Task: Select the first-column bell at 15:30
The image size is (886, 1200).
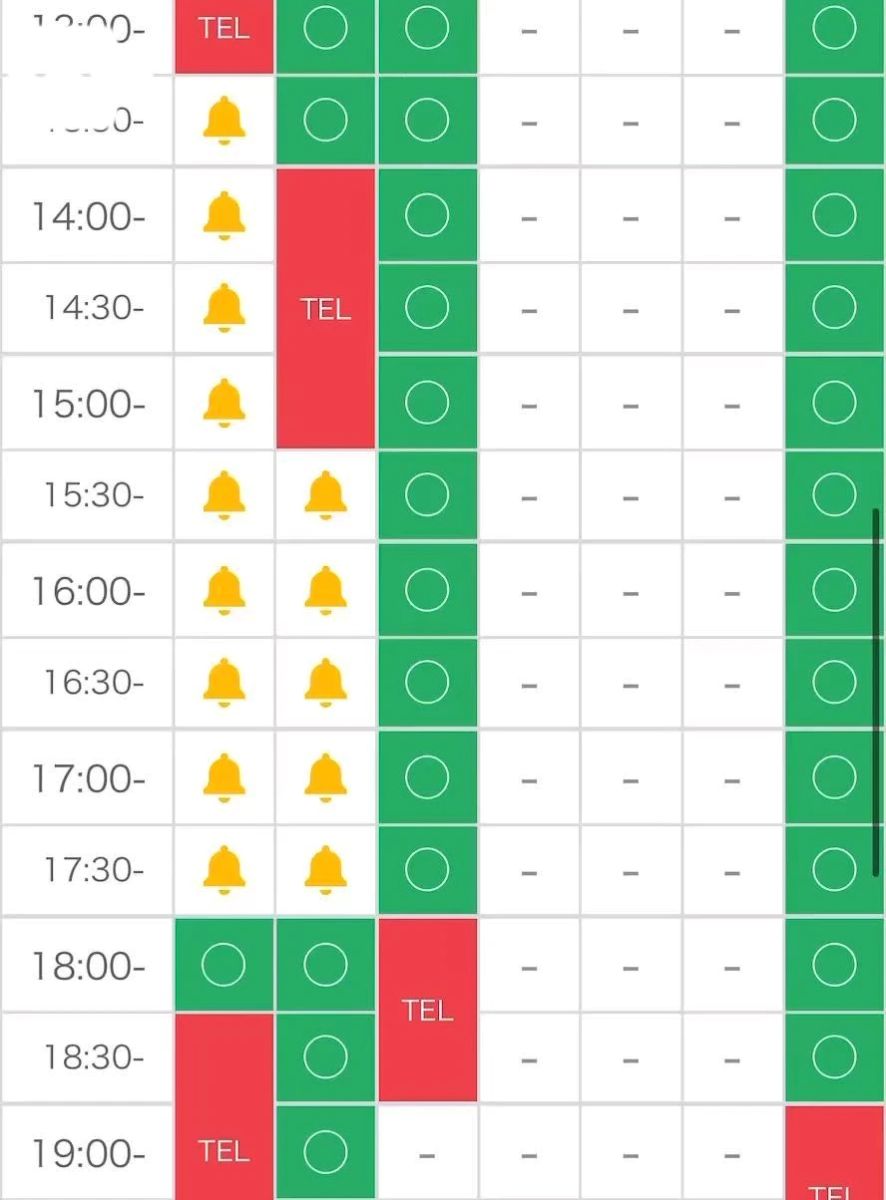Action: 224,495
